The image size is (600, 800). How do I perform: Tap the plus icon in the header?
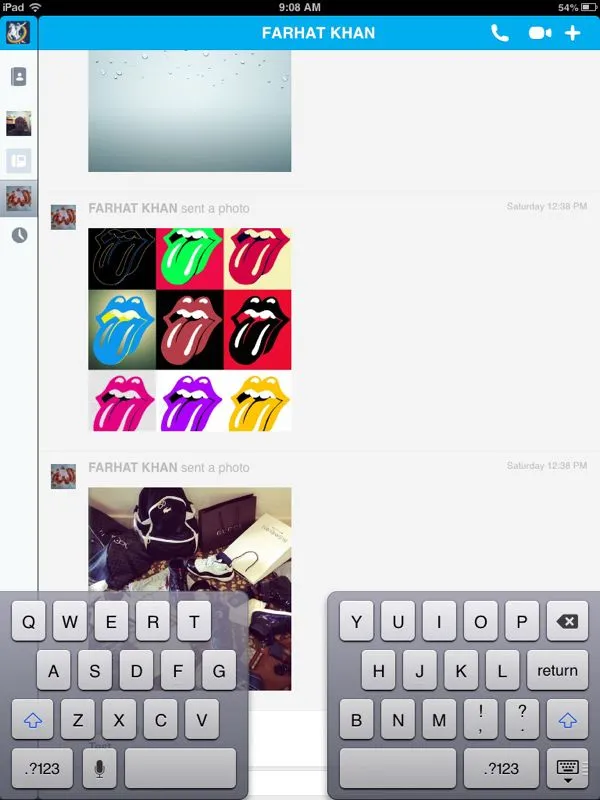point(573,33)
